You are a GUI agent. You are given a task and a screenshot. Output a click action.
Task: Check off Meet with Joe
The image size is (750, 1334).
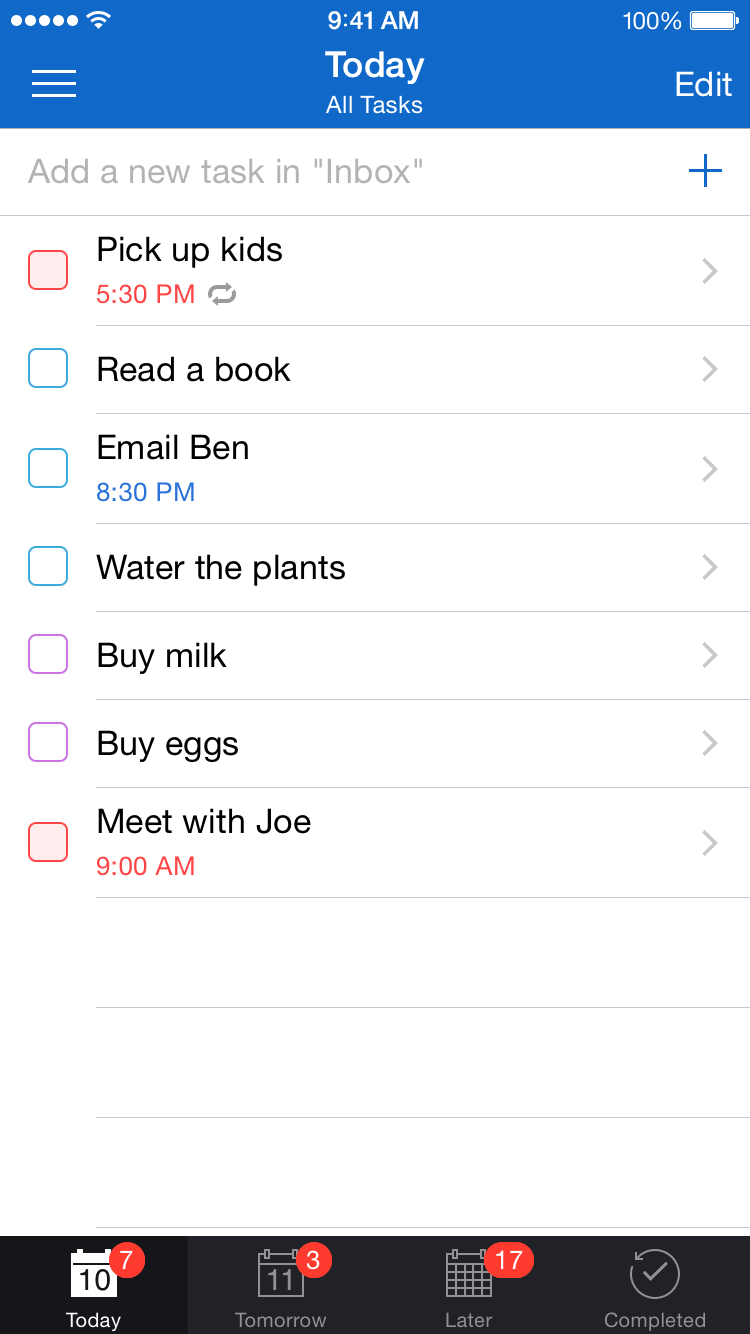tap(48, 842)
